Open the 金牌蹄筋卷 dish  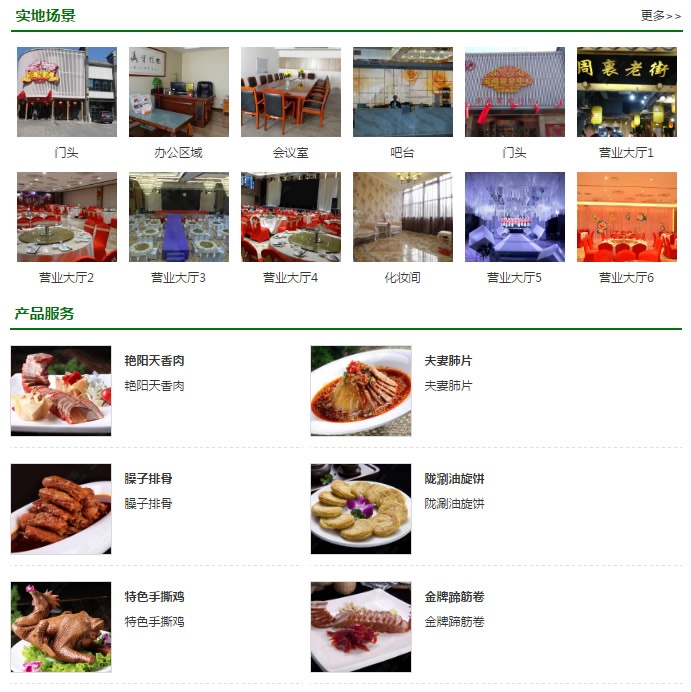pyautogui.click(x=361, y=627)
